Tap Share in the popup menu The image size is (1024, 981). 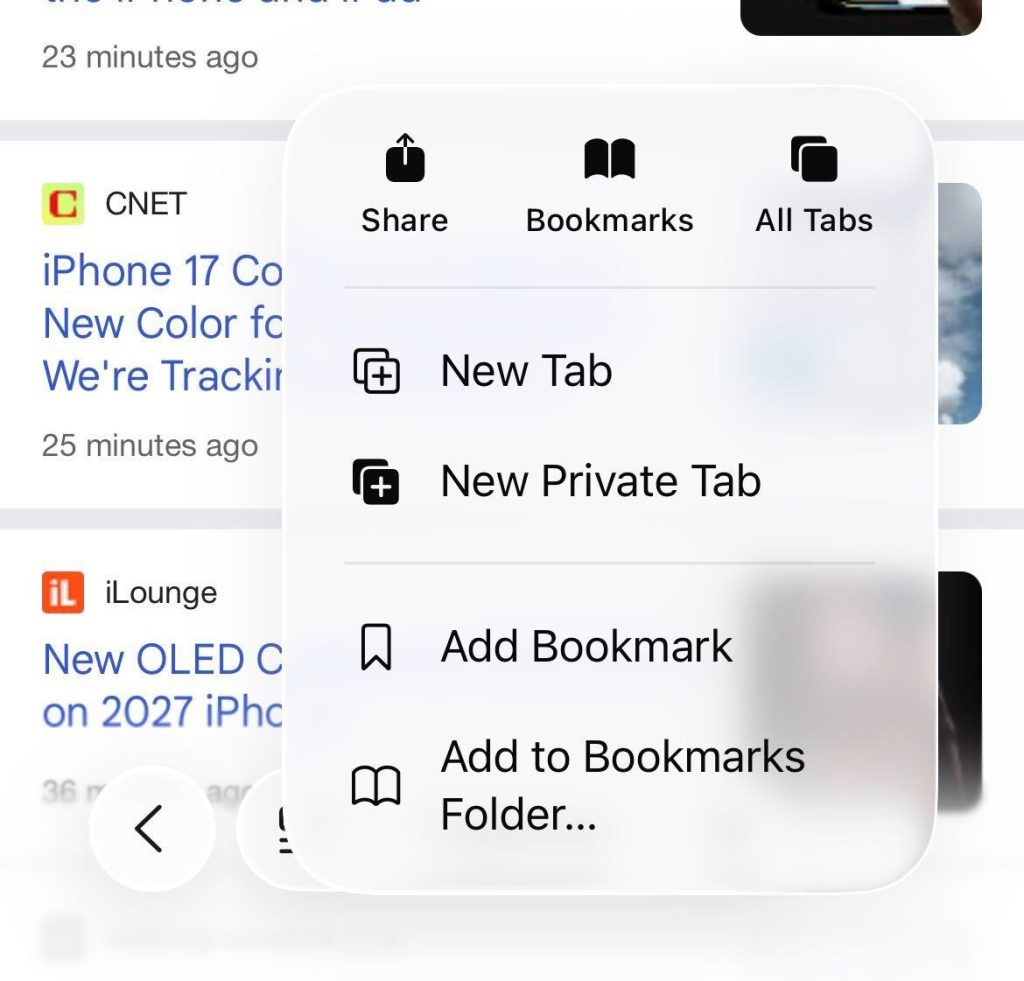coord(404,185)
